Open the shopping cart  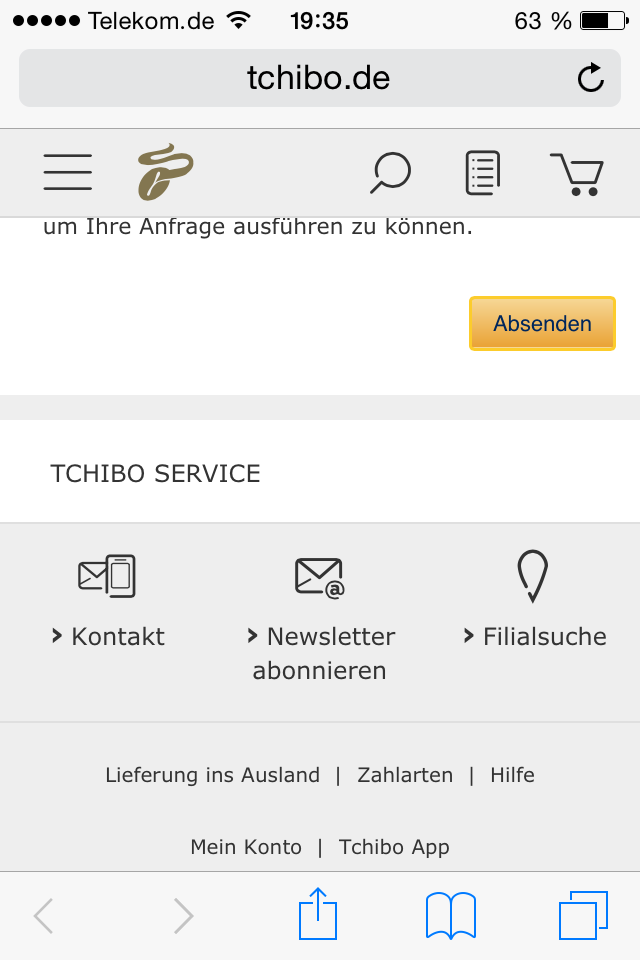click(x=577, y=173)
